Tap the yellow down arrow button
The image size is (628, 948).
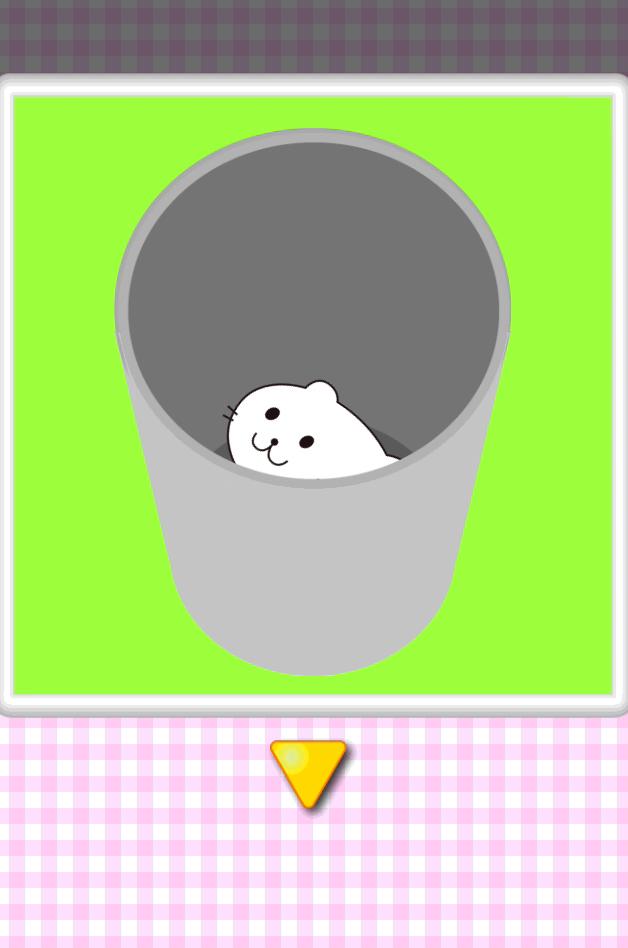click(x=309, y=769)
